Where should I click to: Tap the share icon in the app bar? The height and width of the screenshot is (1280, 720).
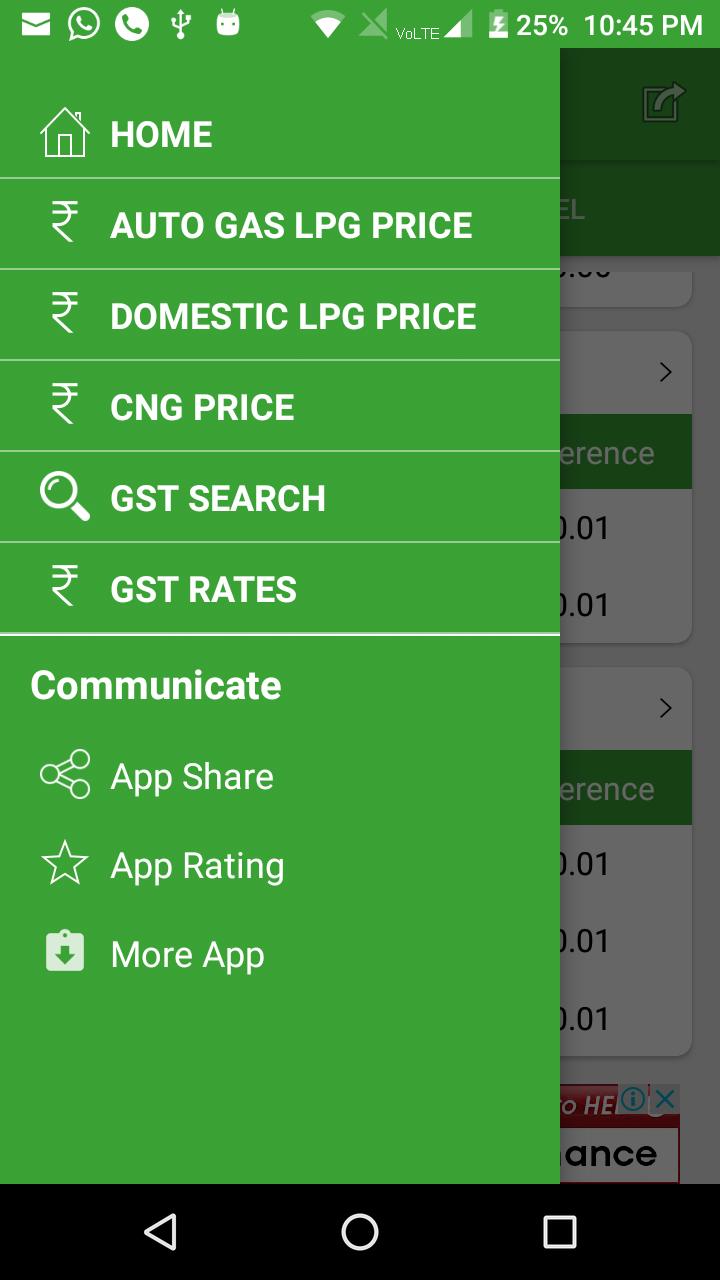tap(663, 102)
